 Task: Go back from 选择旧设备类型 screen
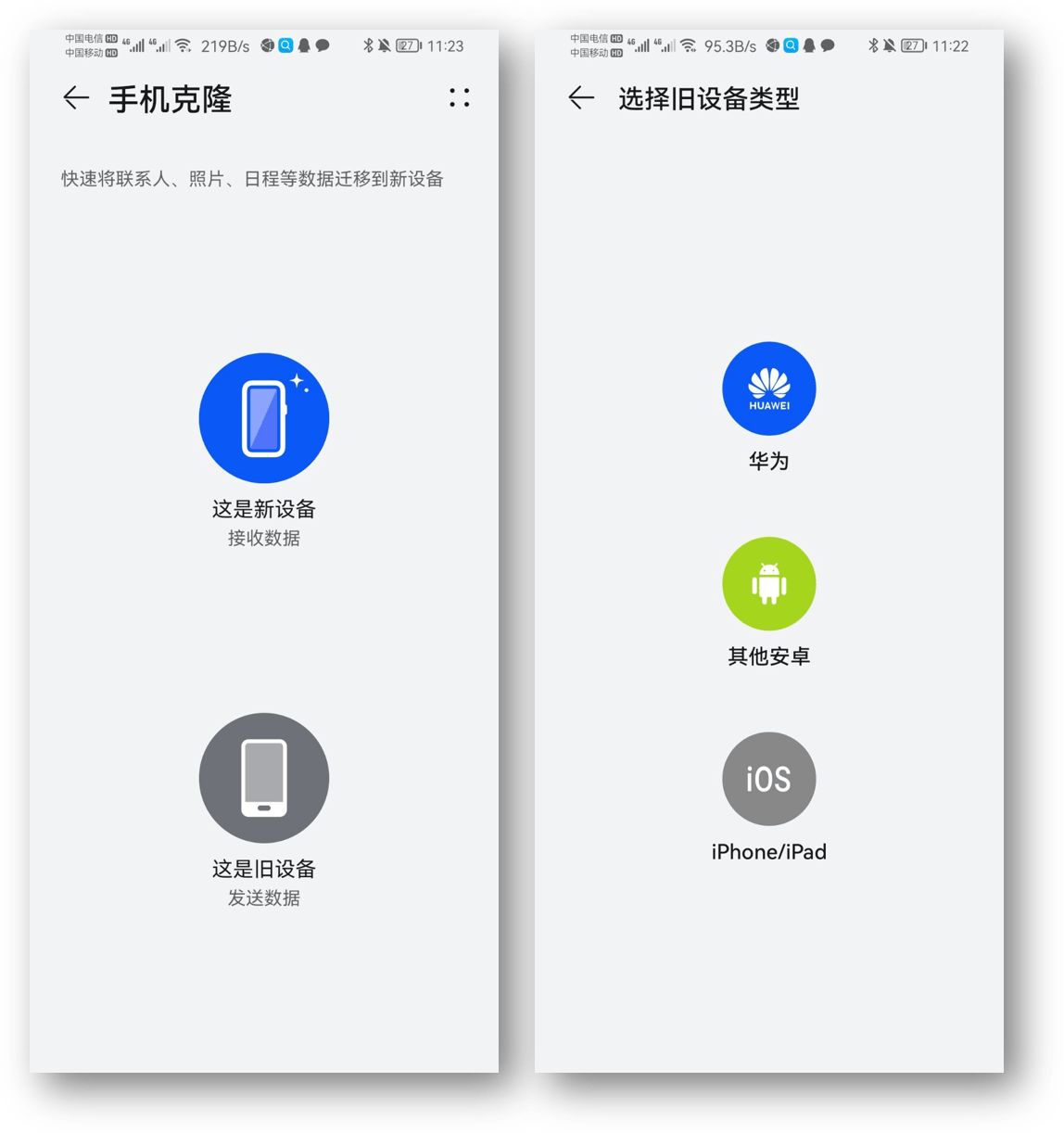pyautogui.click(x=581, y=98)
